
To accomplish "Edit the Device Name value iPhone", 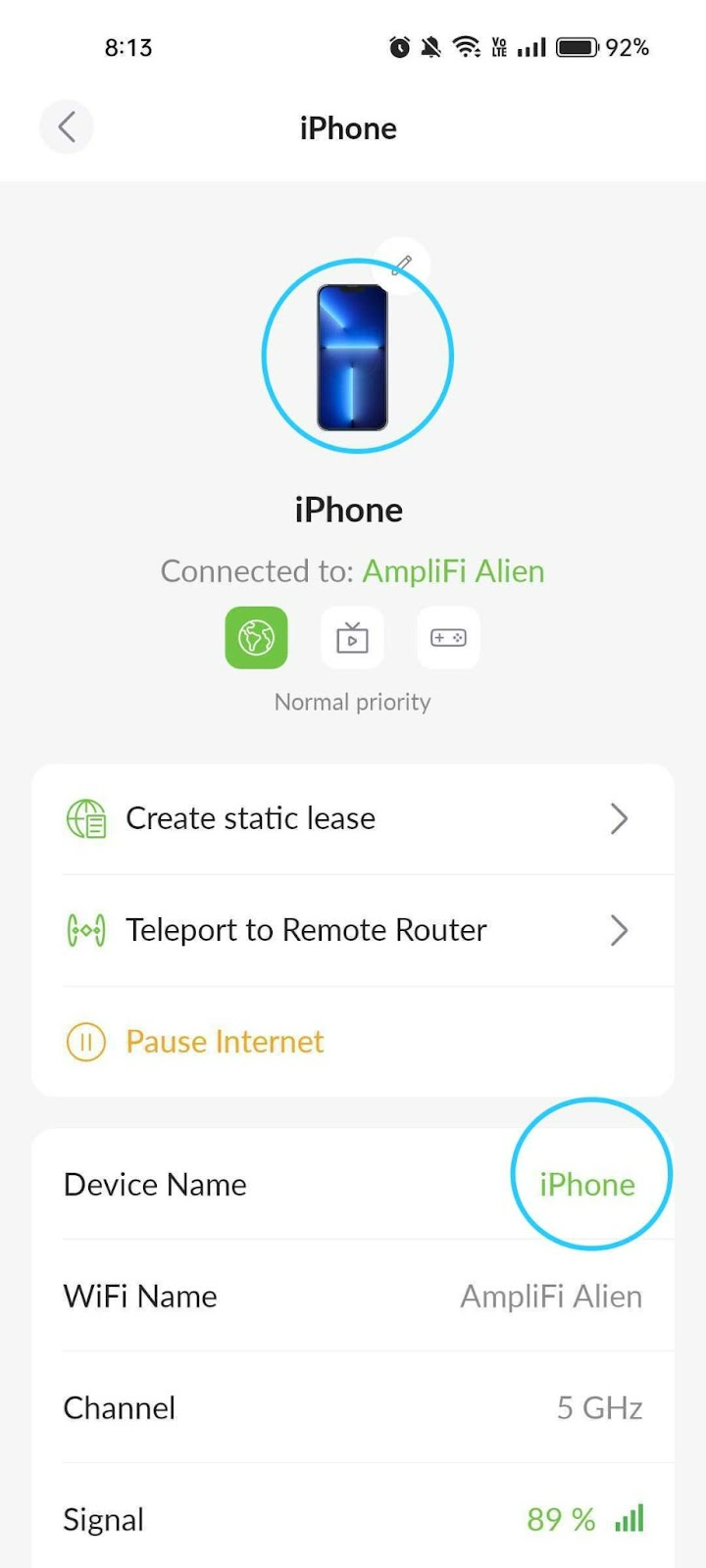I will [587, 1185].
